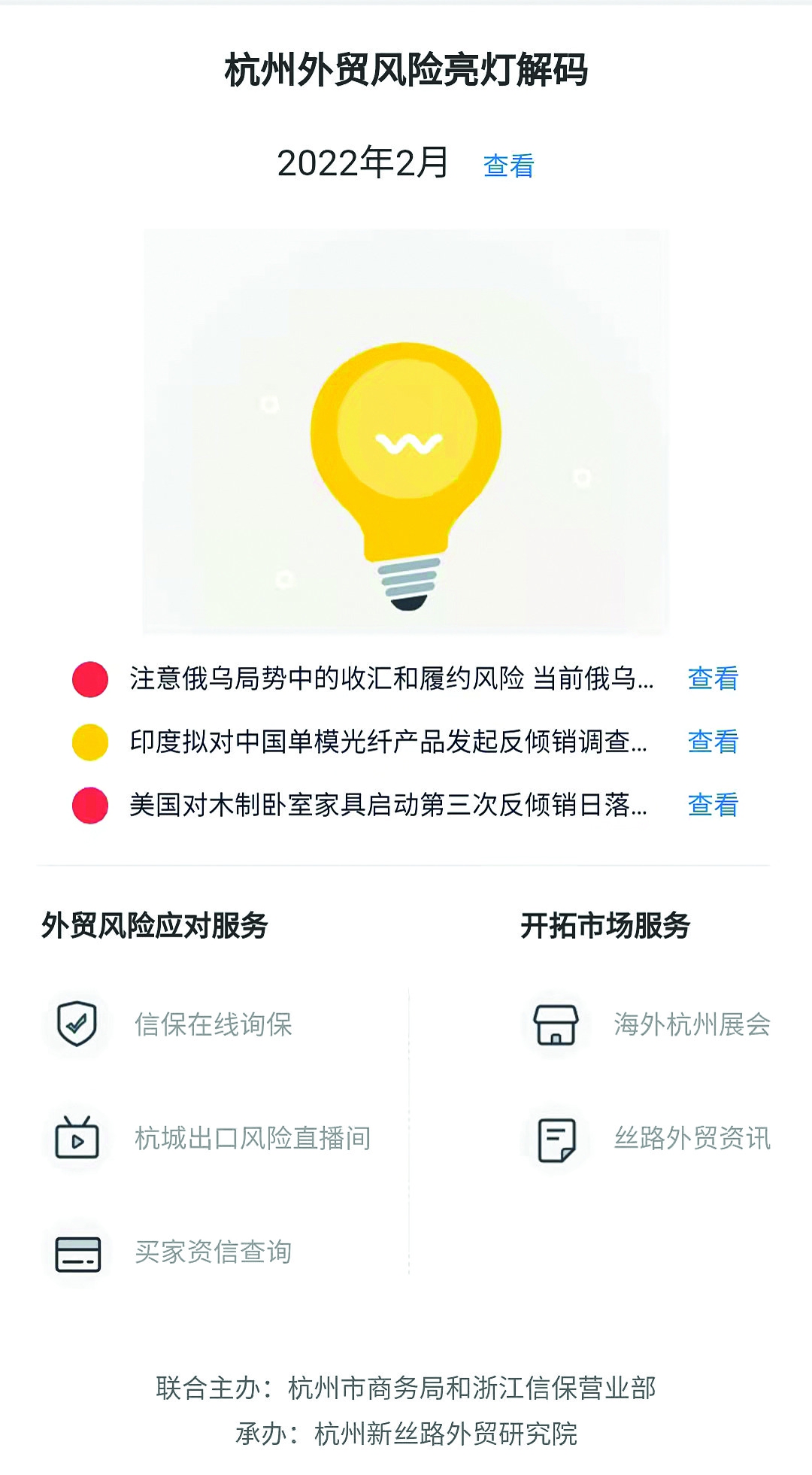Image resolution: width=812 pixels, height=1475 pixels.
Task: Open 信保在线询保 service
Action: [213, 1024]
